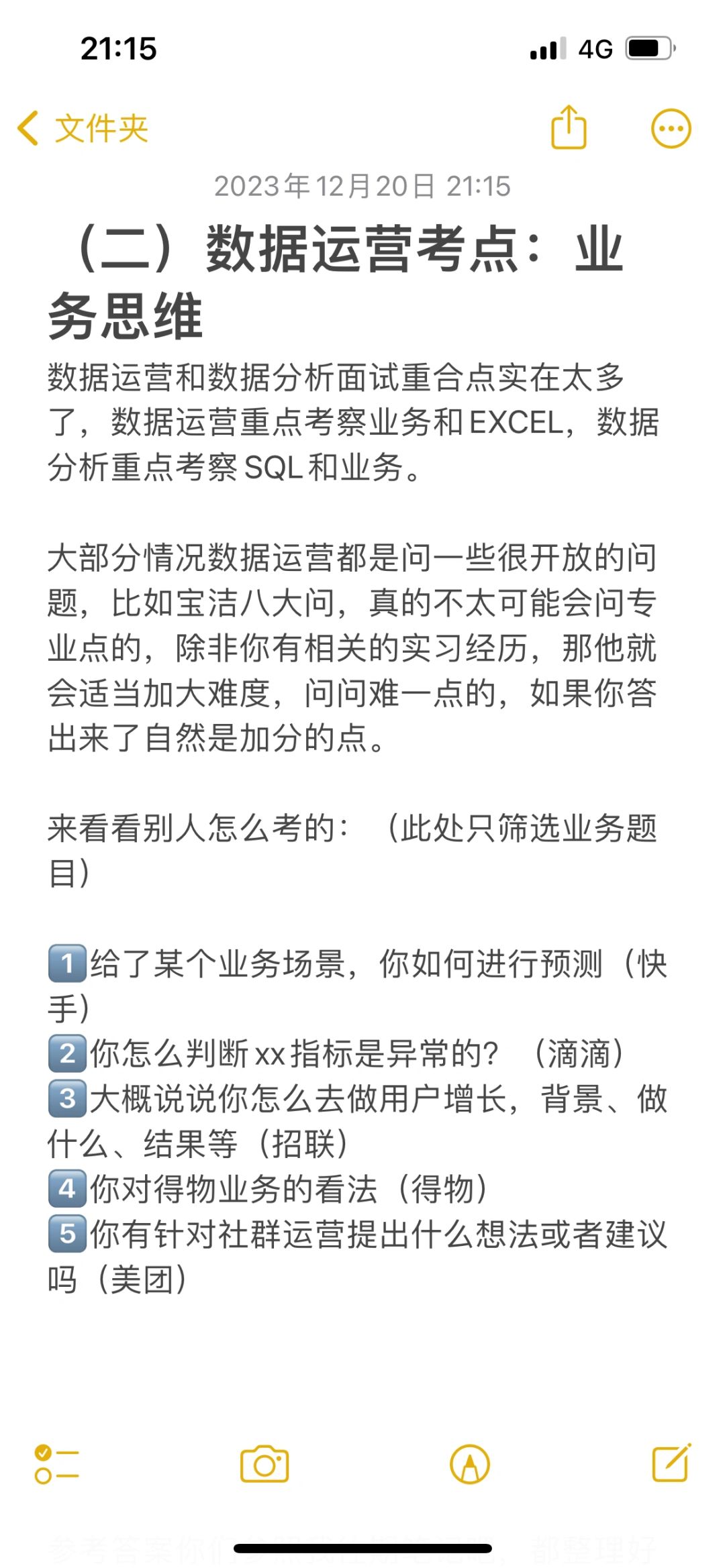Open the more options menu
Image resolution: width=725 pixels, height=1568 pixels.
(x=671, y=128)
